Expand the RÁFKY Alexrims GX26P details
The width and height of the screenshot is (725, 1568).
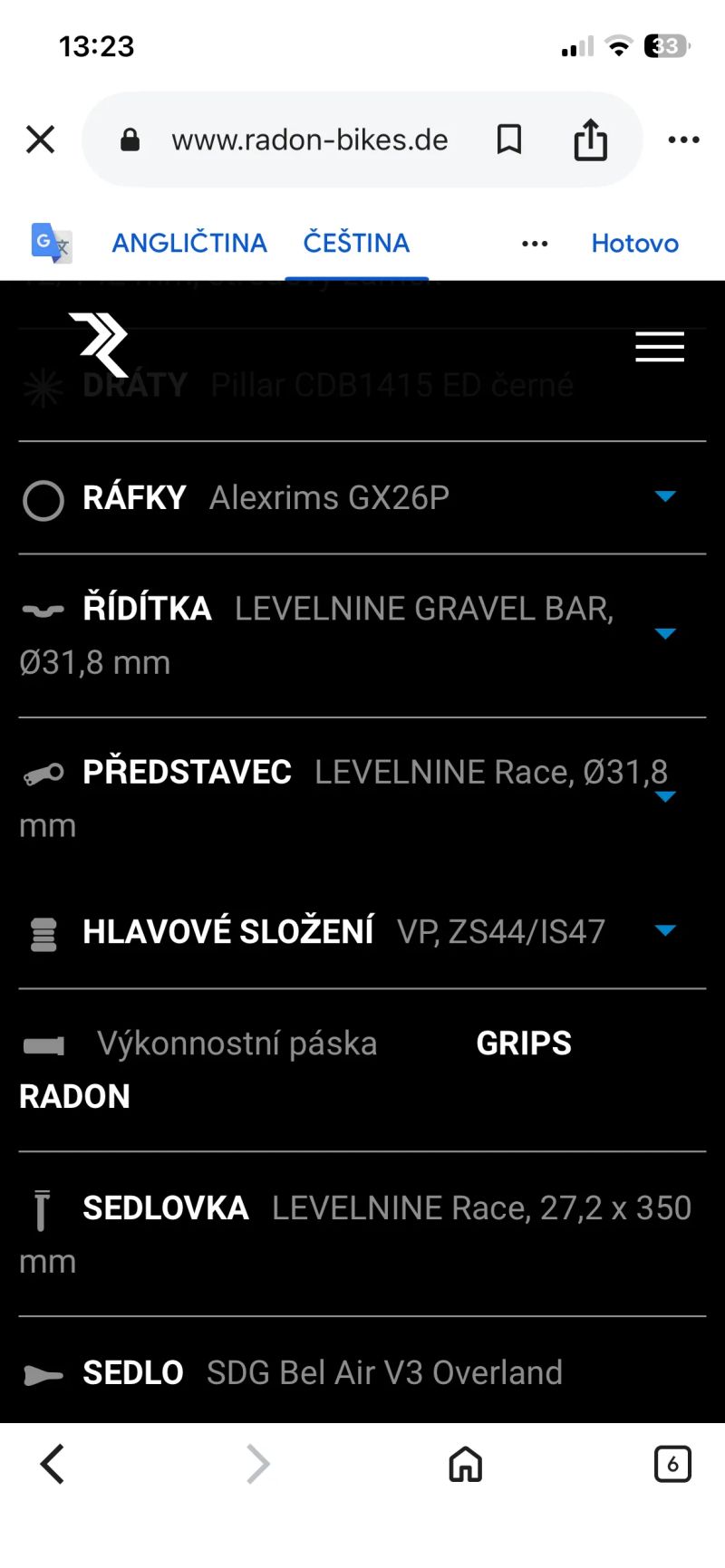(665, 496)
